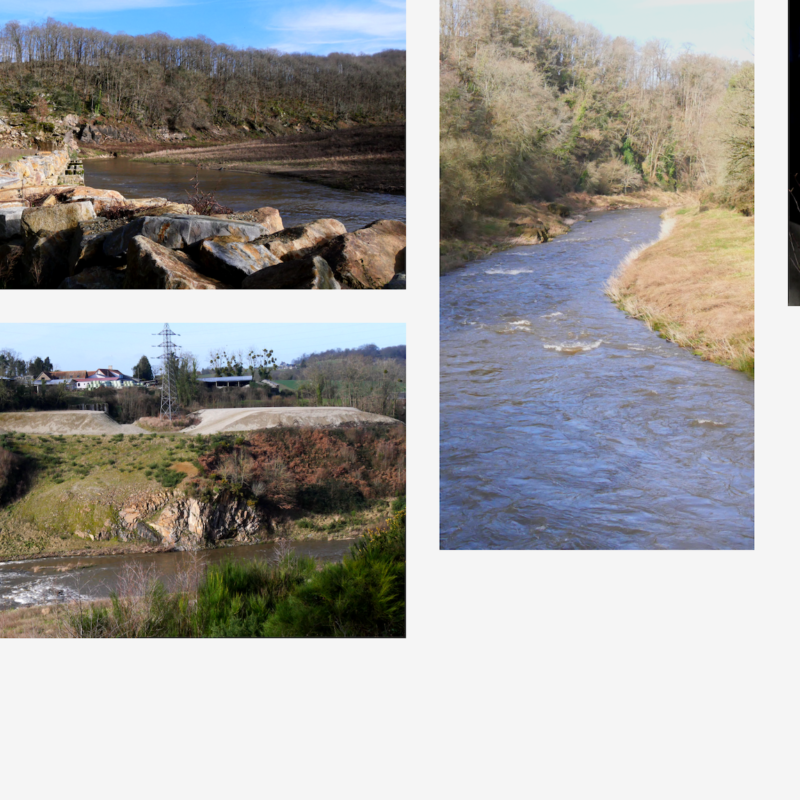Open the photo with the electricity pylon
Screen dimensions: 800x800
(202, 480)
